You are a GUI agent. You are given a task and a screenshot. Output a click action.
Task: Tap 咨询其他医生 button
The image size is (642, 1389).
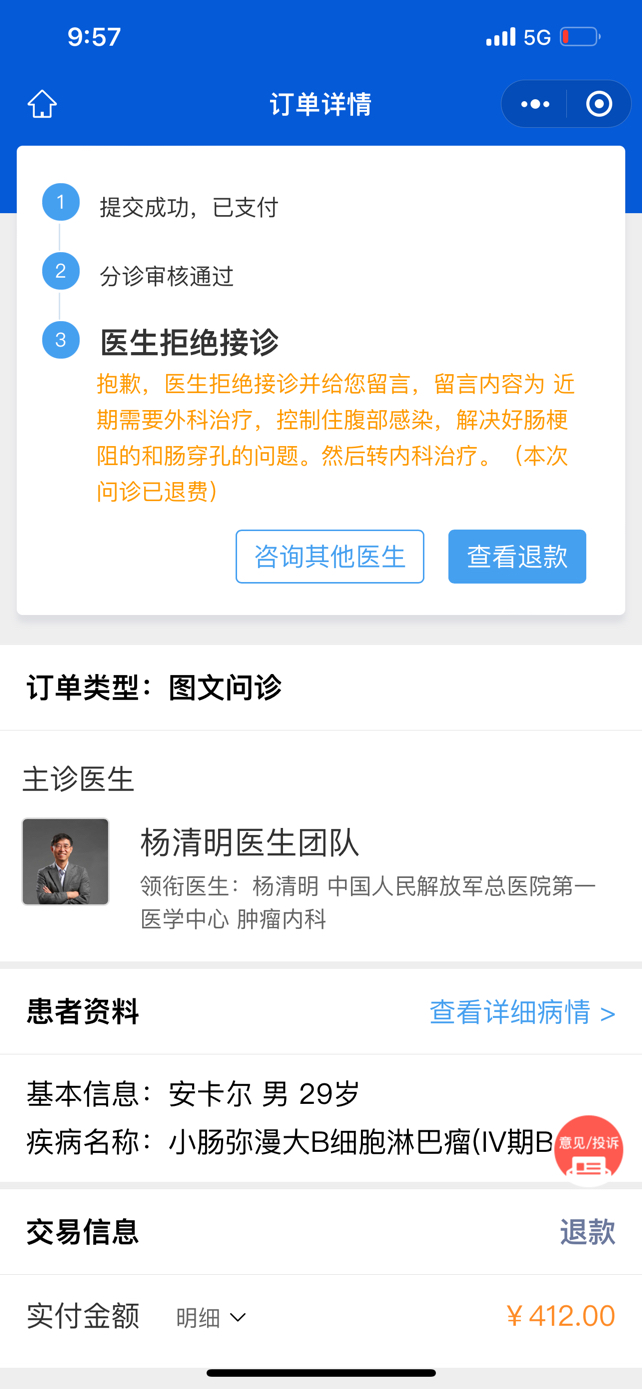pyautogui.click(x=330, y=557)
